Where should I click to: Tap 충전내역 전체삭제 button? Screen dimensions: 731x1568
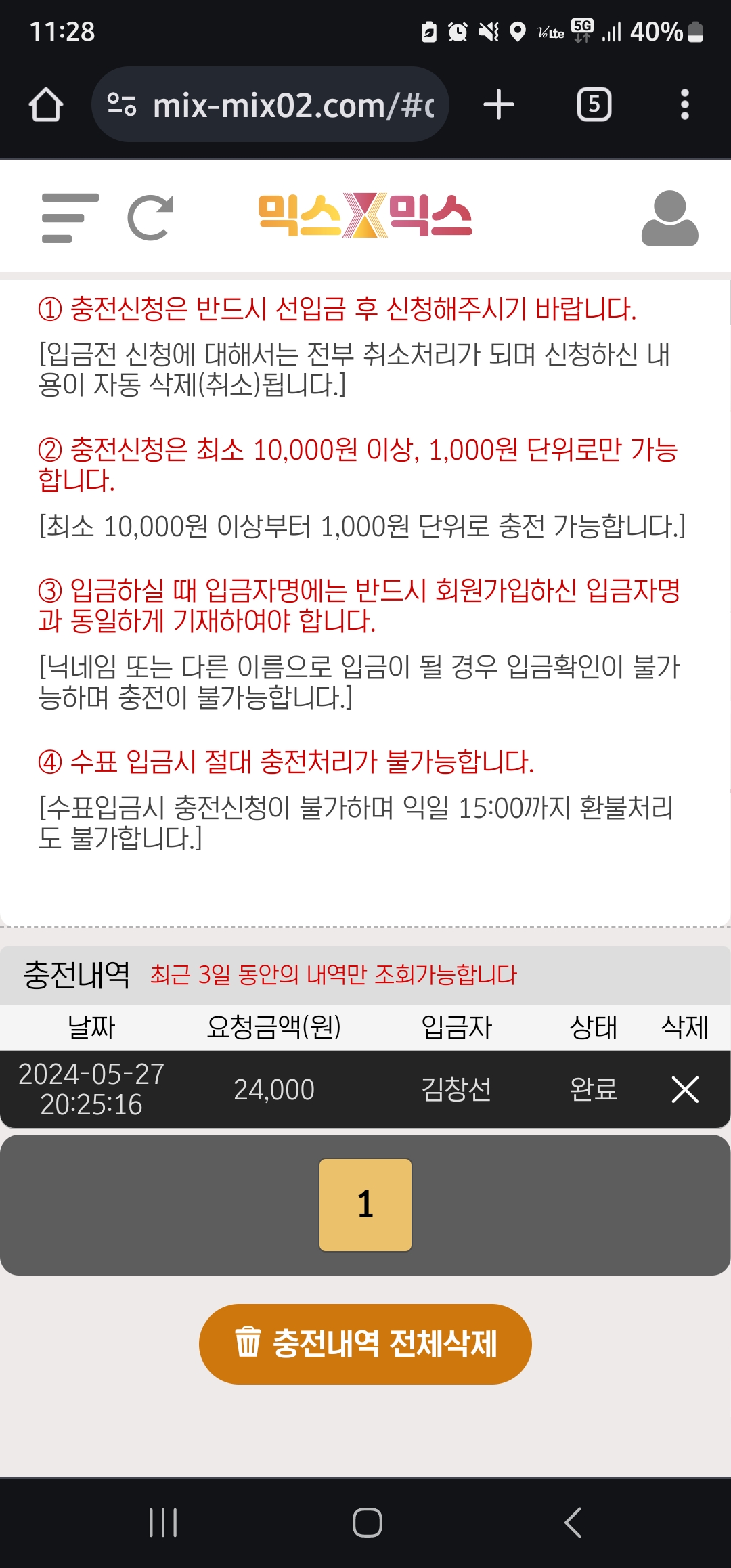365,1344
